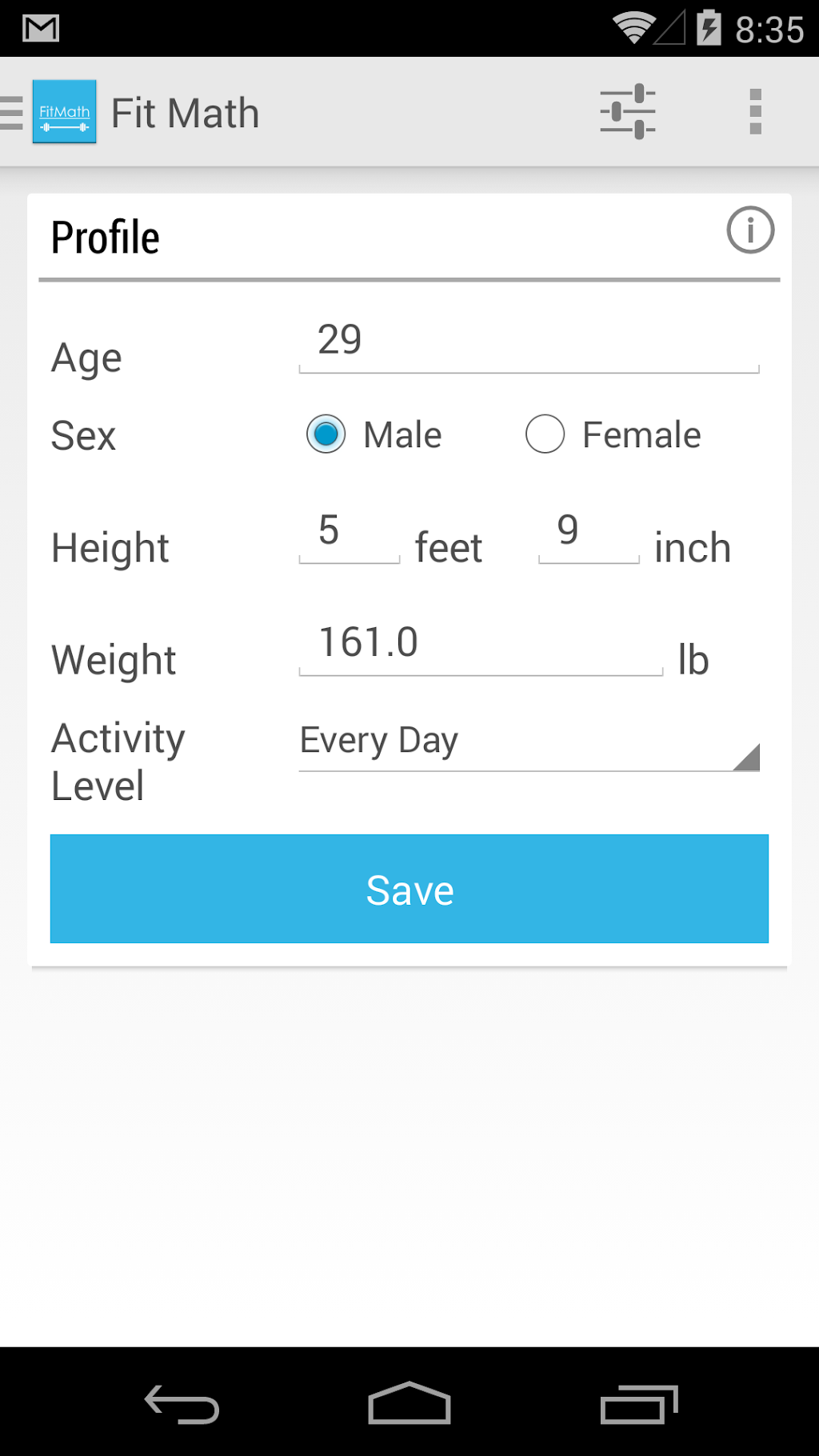Select Male as sex
The image size is (819, 1456).
[326, 434]
